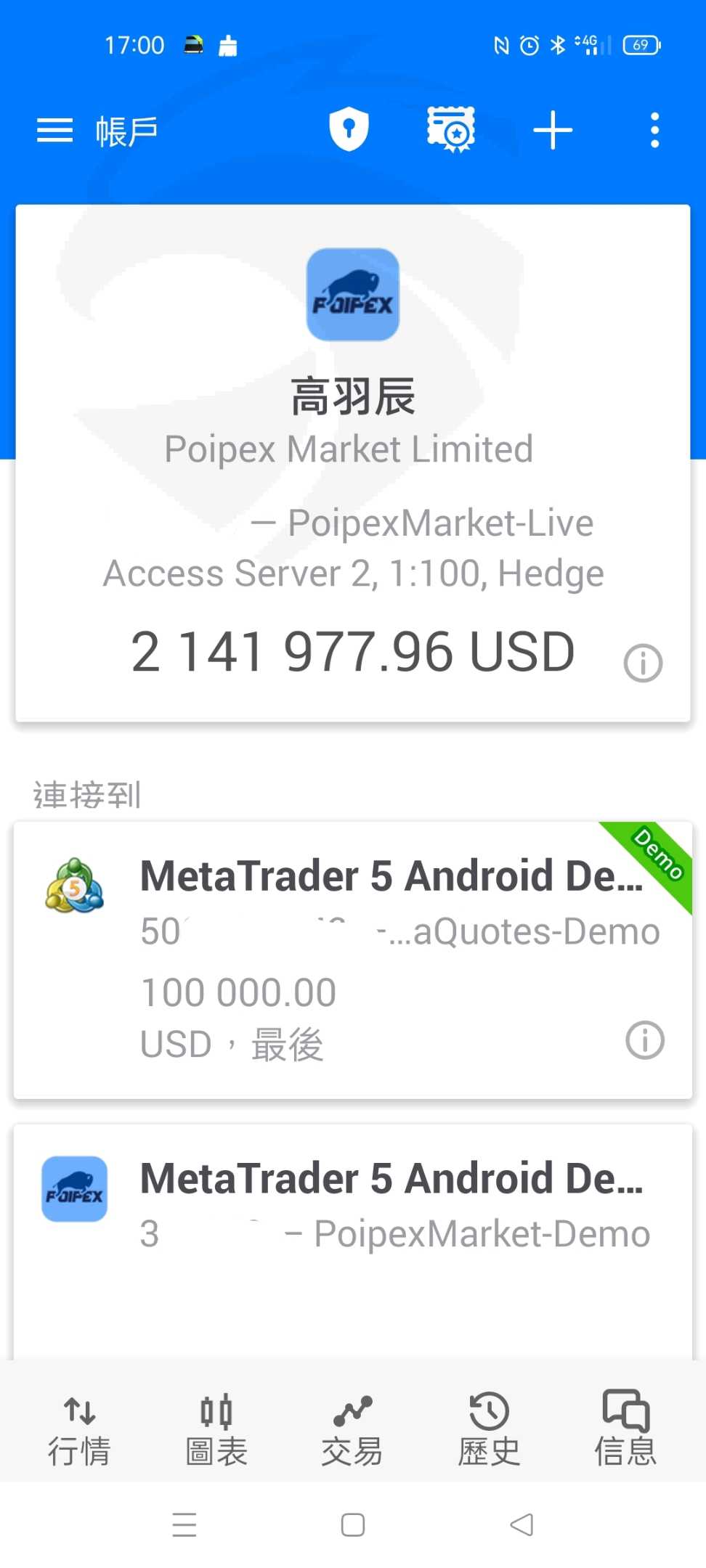Select the MetaQuotes-Demo account card
The width and height of the screenshot is (706, 1568).
click(353, 960)
